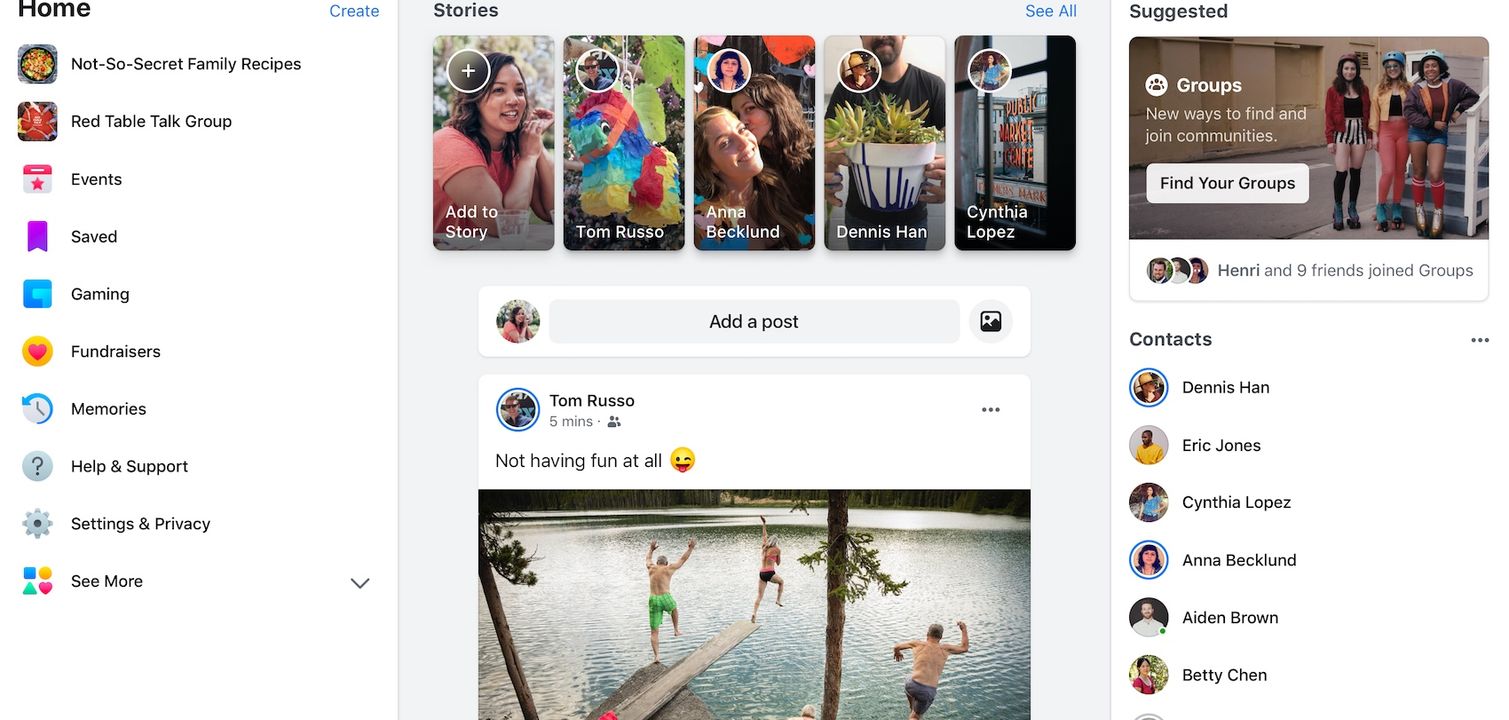Viewport: 1509px width, 720px height.
Task: Add to your story
Action: pos(493,143)
